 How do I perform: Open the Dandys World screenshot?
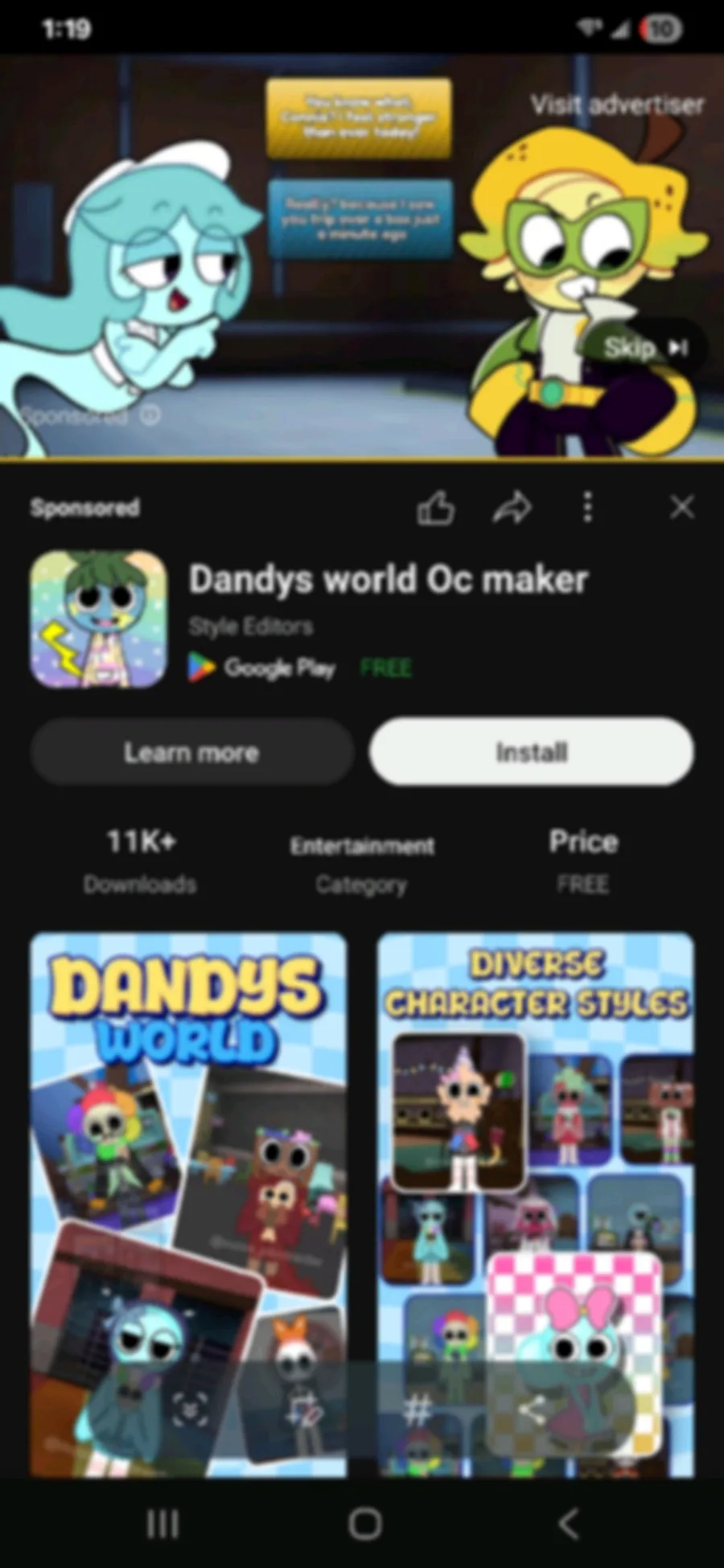coord(189,1205)
